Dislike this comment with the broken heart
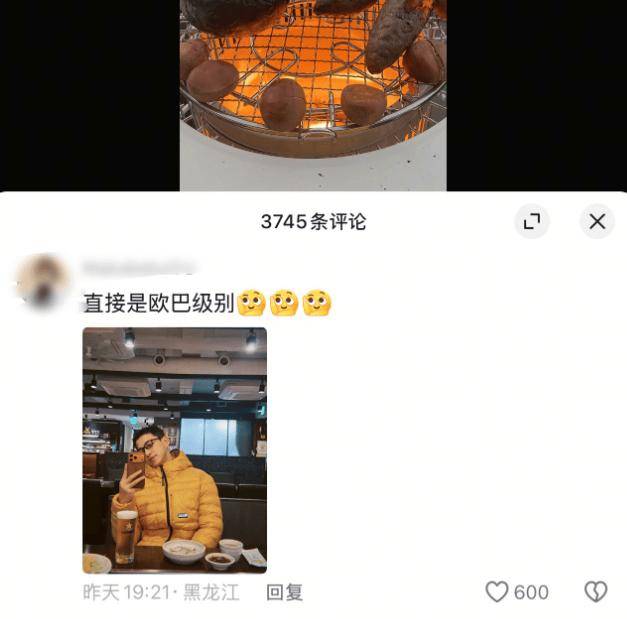This screenshot has height=619, width=627. (x=595, y=592)
